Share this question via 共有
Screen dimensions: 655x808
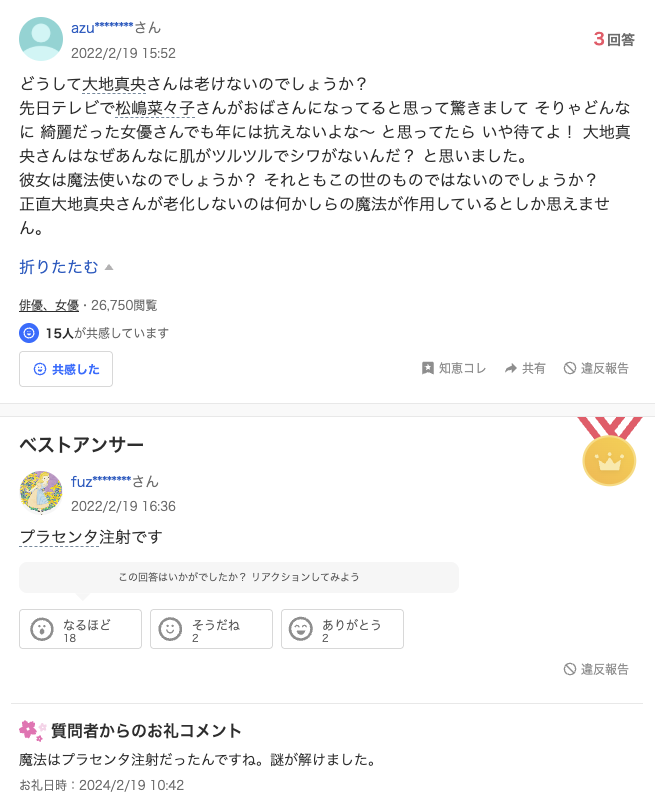tap(526, 368)
